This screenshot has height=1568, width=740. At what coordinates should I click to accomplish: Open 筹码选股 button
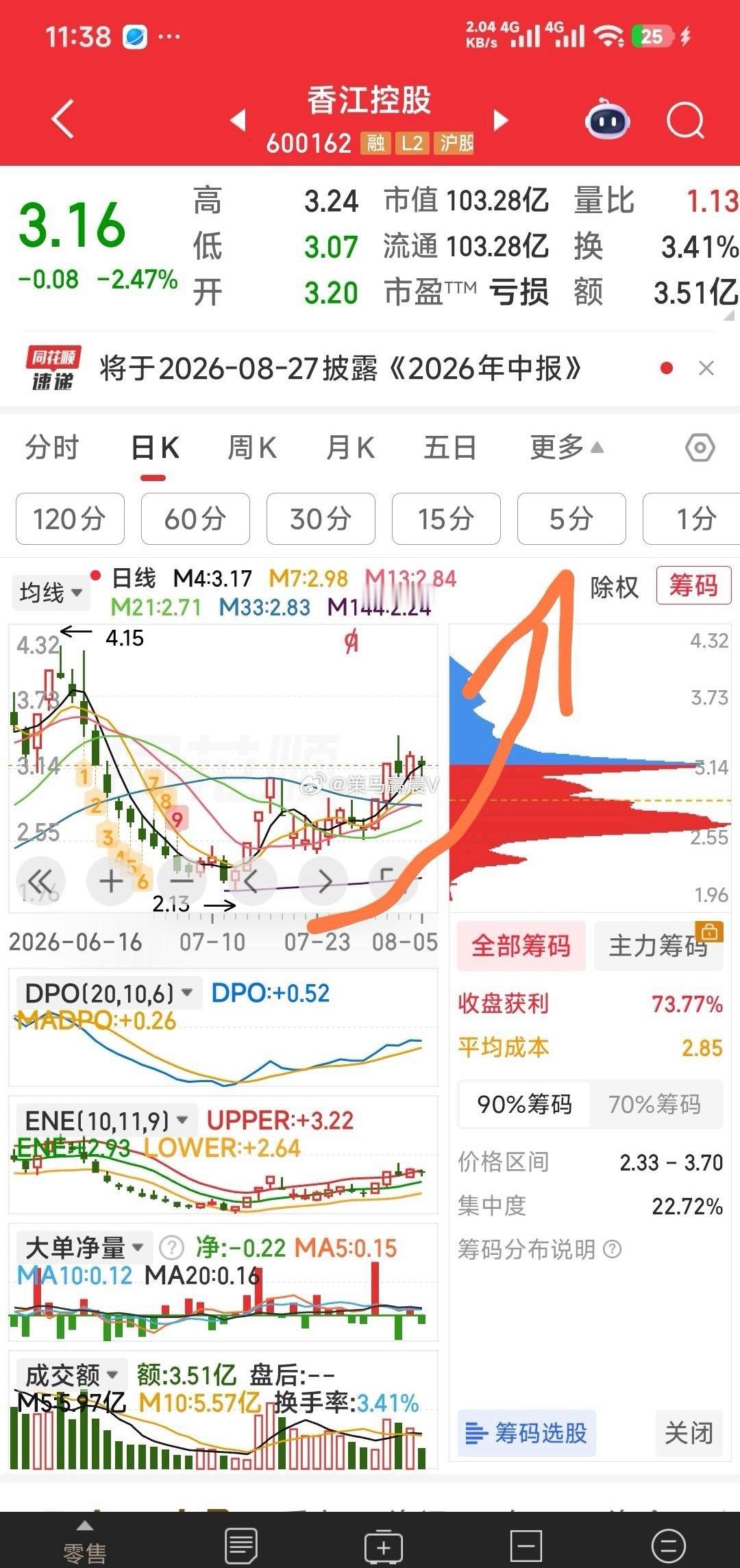[527, 1433]
